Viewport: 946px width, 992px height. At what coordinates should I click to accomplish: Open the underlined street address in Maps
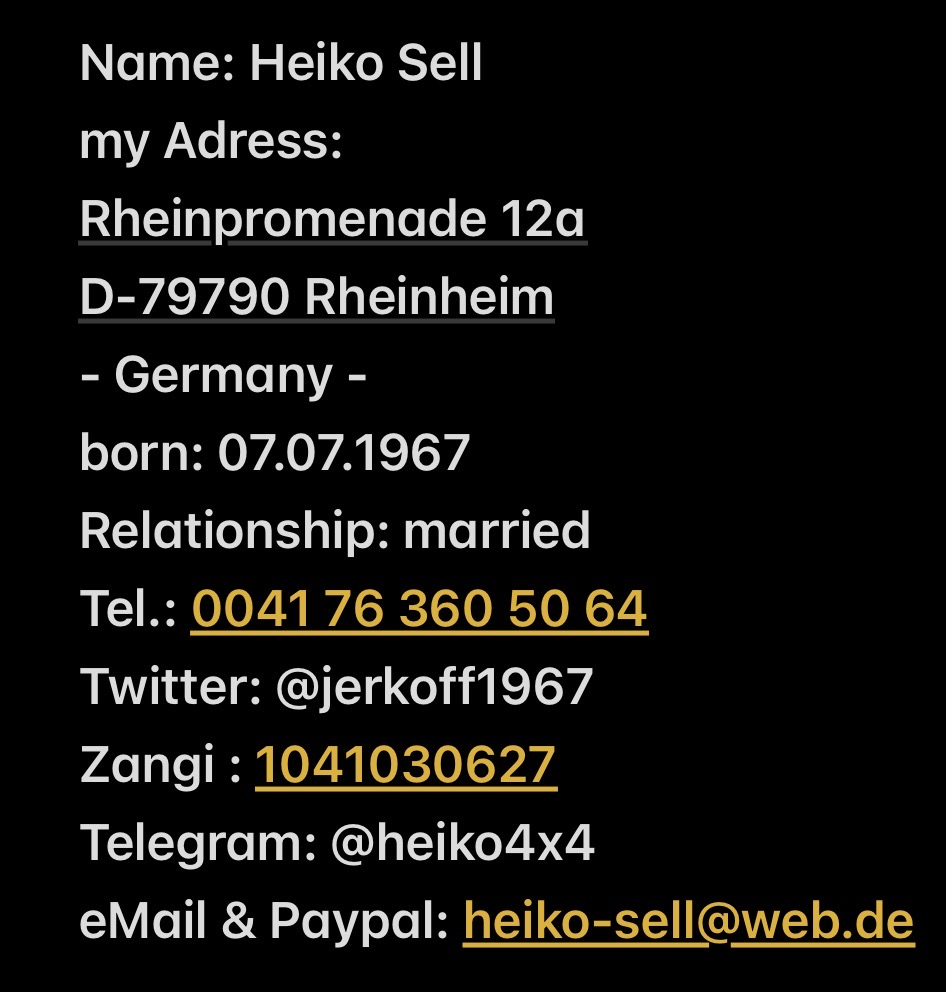coord(332,219)
